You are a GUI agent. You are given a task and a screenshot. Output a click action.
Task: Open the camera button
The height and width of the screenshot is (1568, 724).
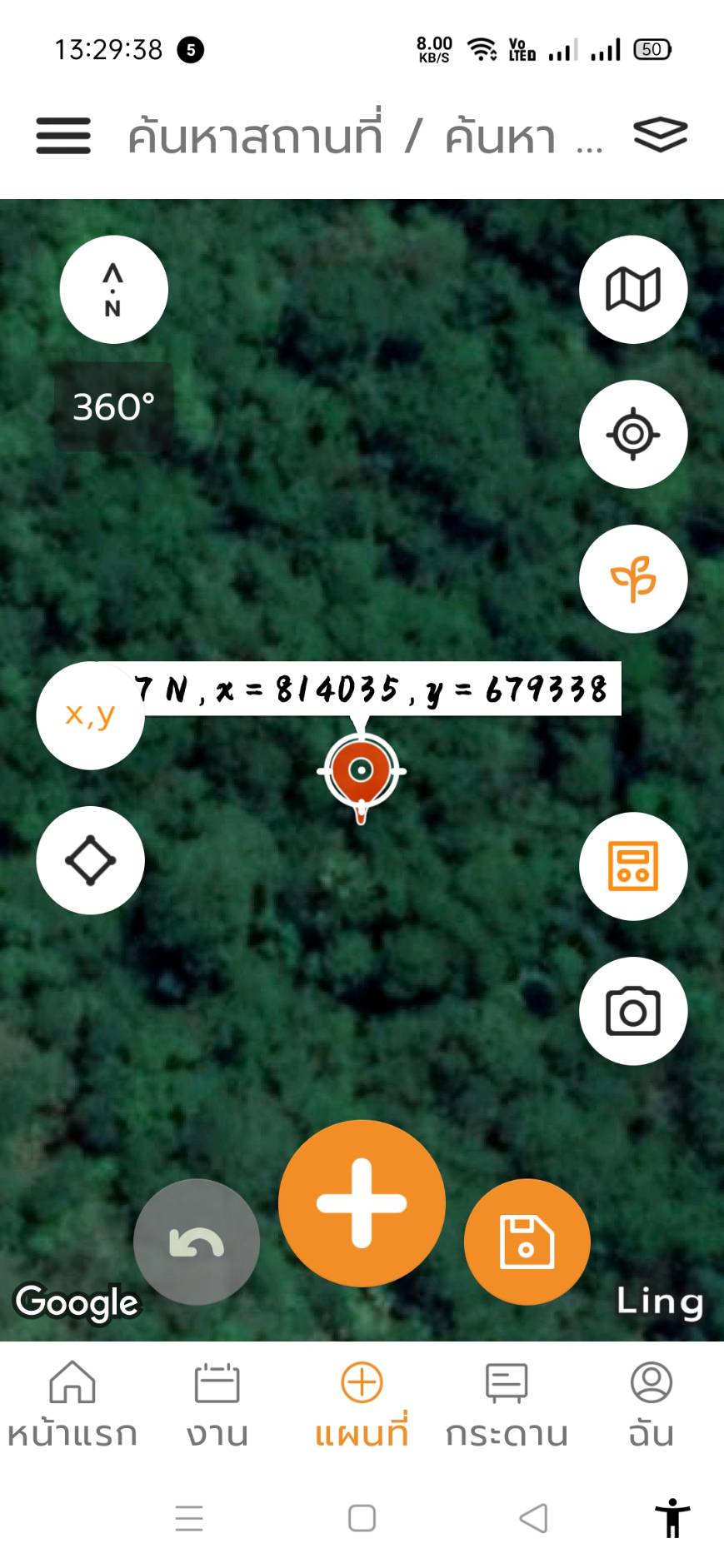coord(633,1011)
